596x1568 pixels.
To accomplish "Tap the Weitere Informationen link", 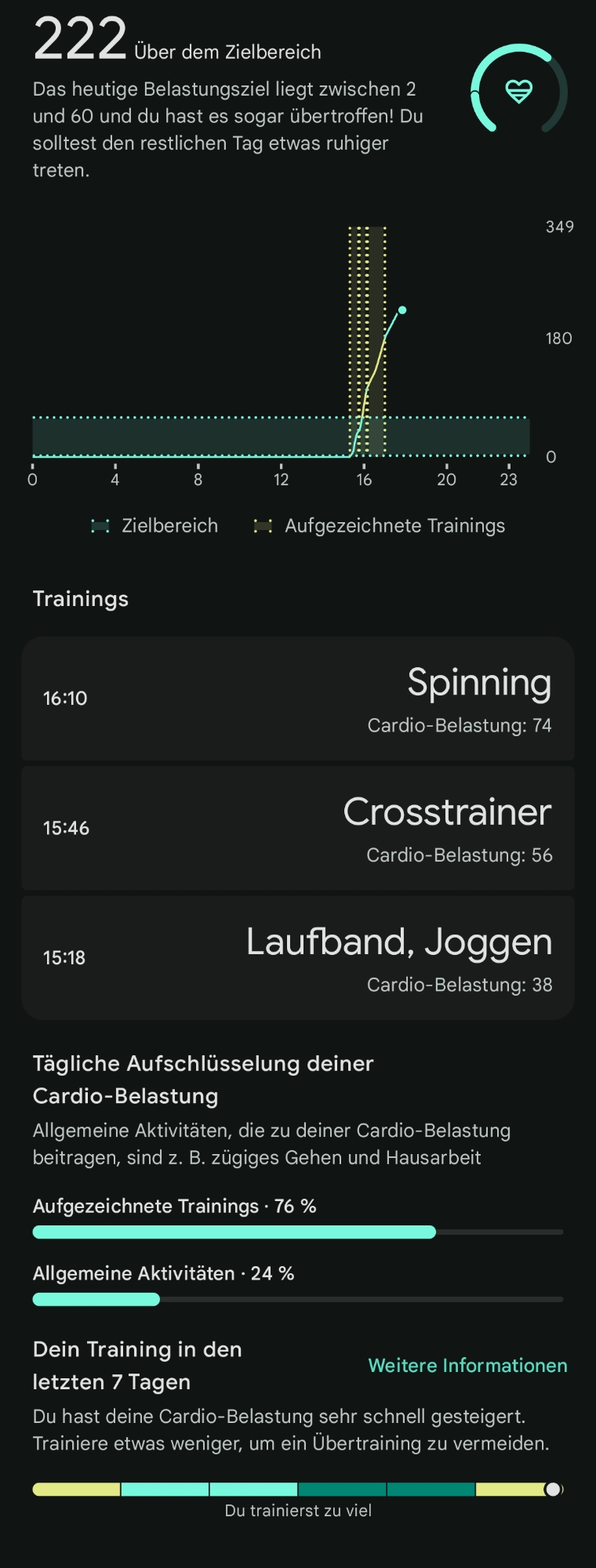I will 467,1365.
